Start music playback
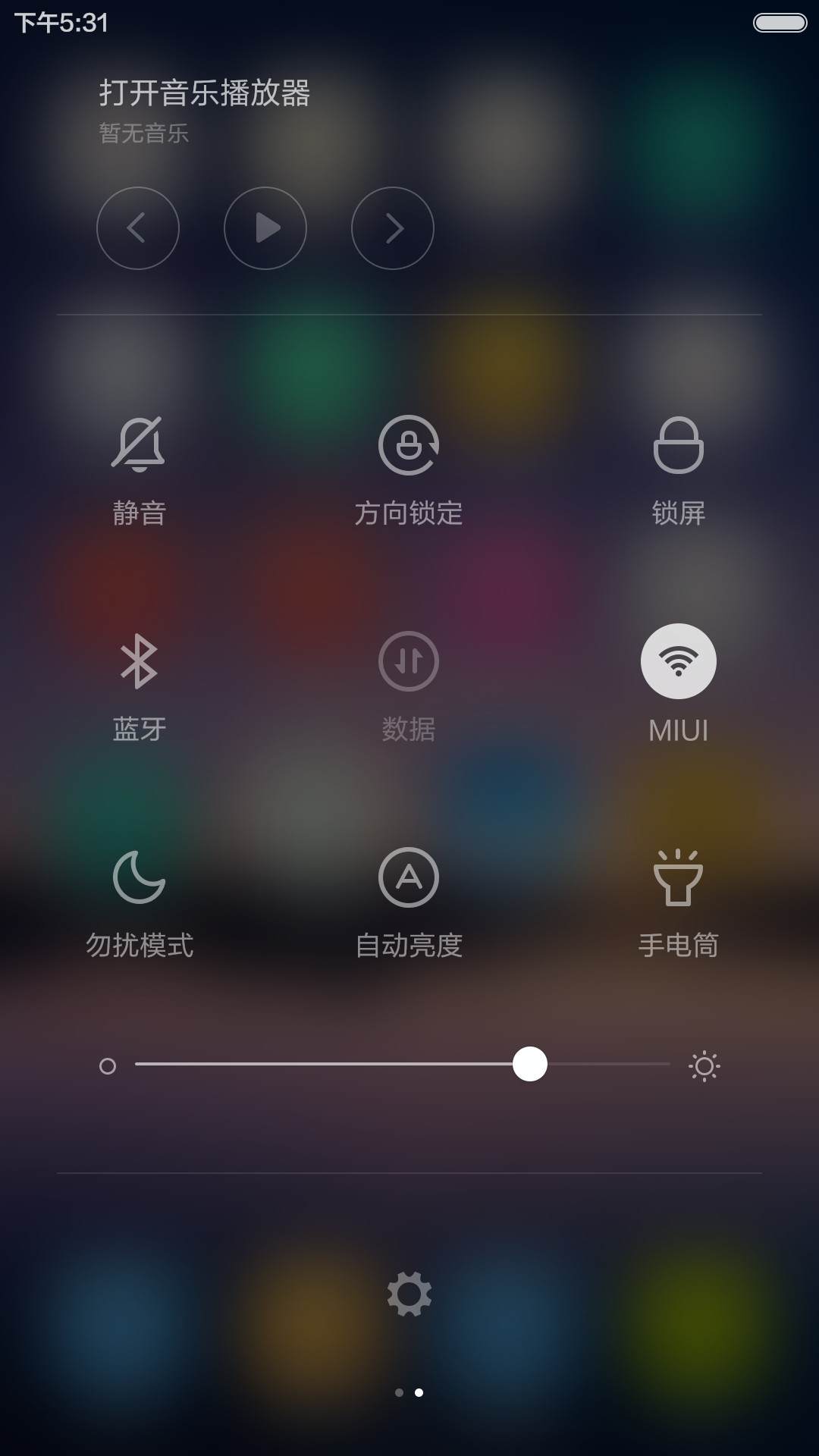The height and width of the screenshot is (1456, 819). tap(265, 228)
